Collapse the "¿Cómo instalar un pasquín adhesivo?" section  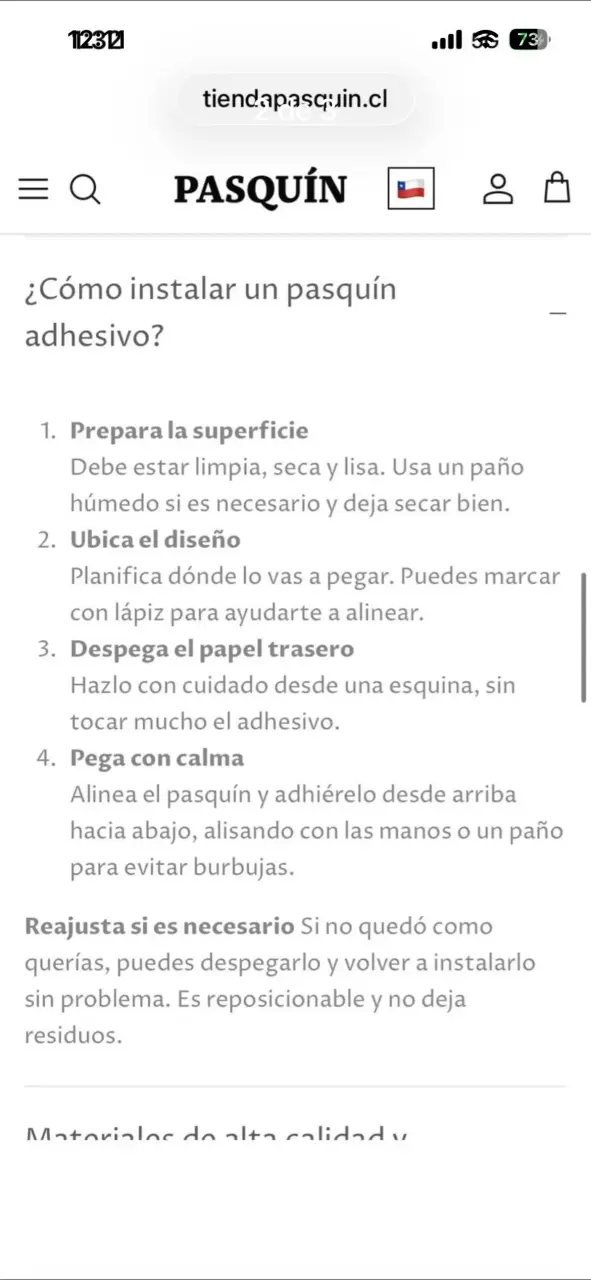point(295,313)
